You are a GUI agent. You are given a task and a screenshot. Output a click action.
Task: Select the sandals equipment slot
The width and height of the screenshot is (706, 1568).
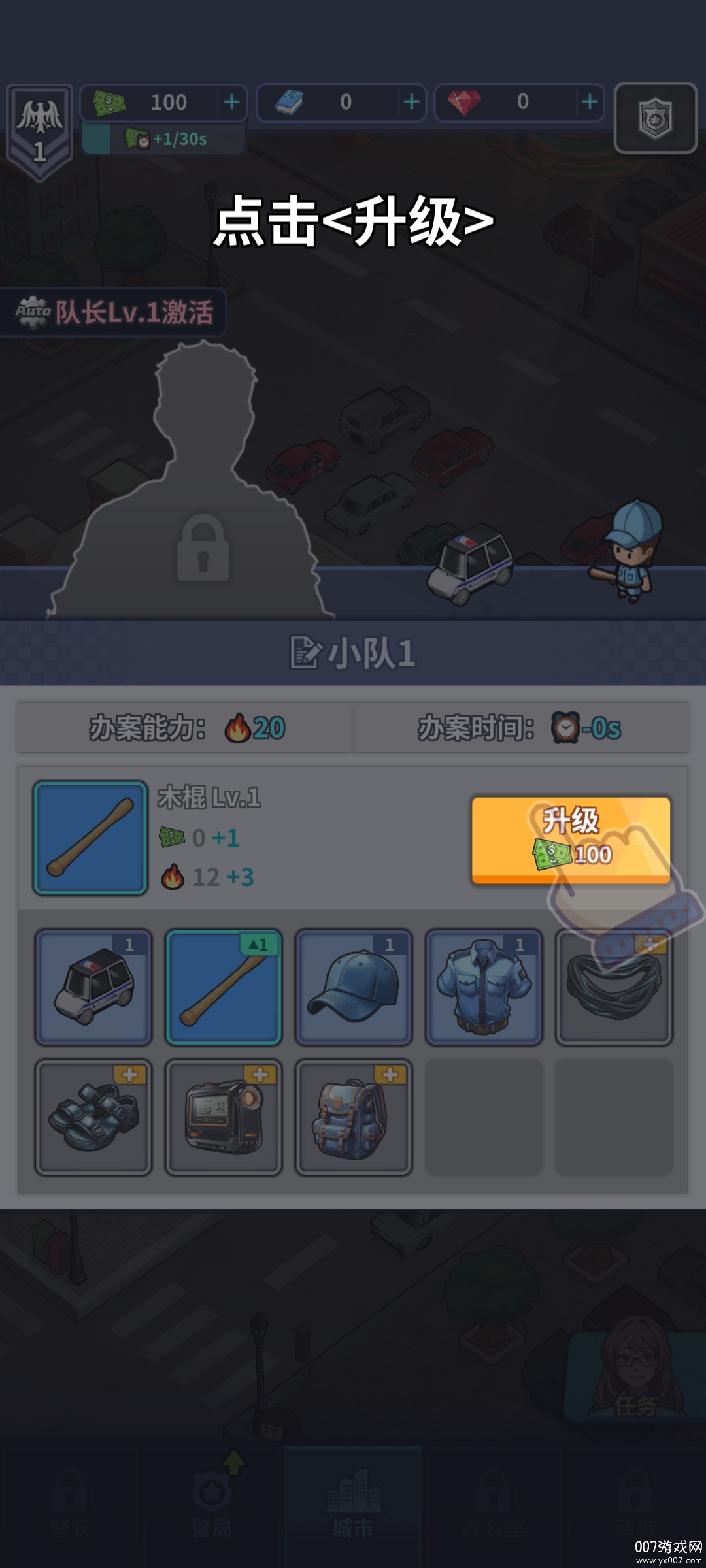click(93, 1117)
